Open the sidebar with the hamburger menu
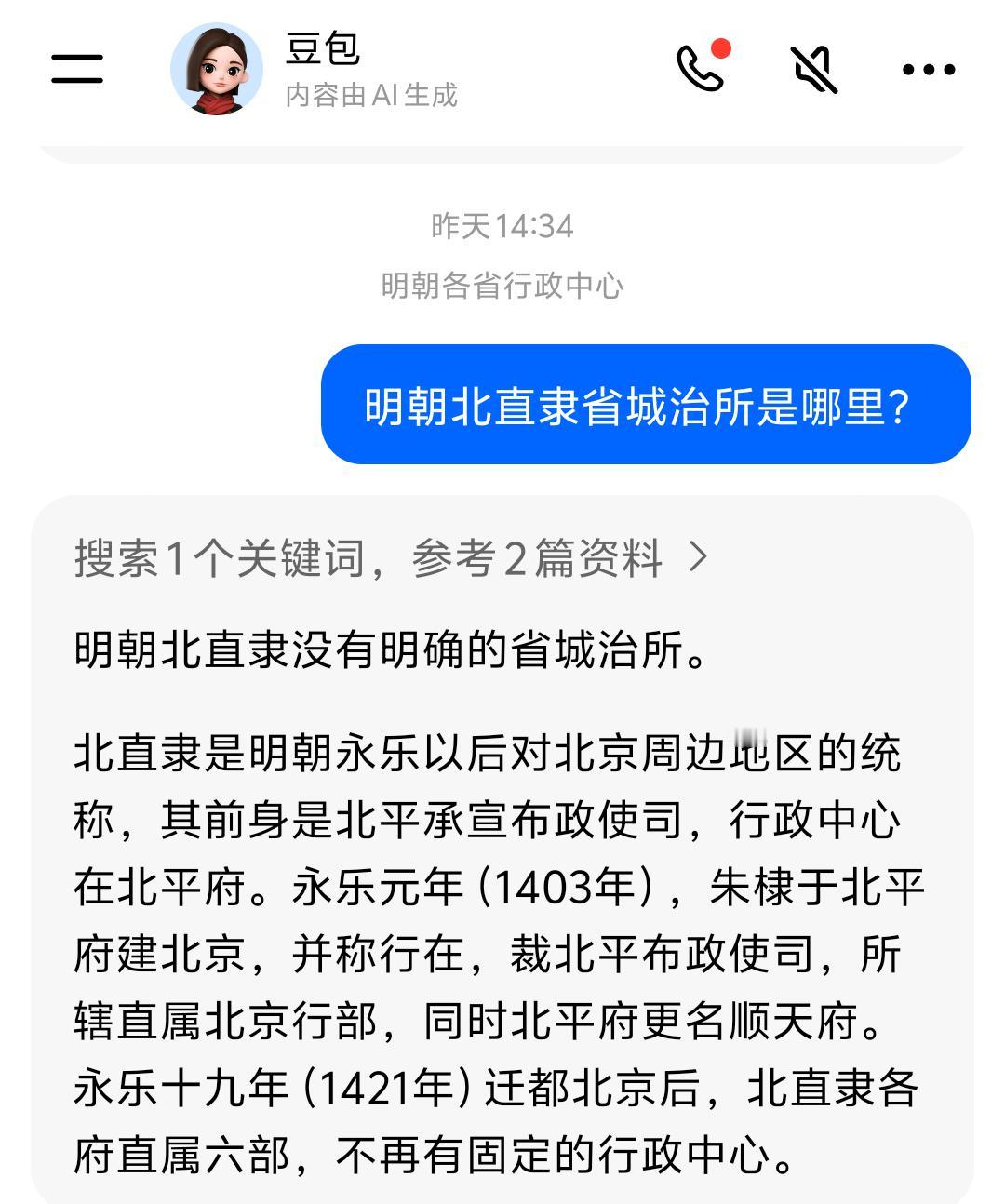Image resolution: width=1005 pixels, height=1204 pixels. [x=75, y=70]
